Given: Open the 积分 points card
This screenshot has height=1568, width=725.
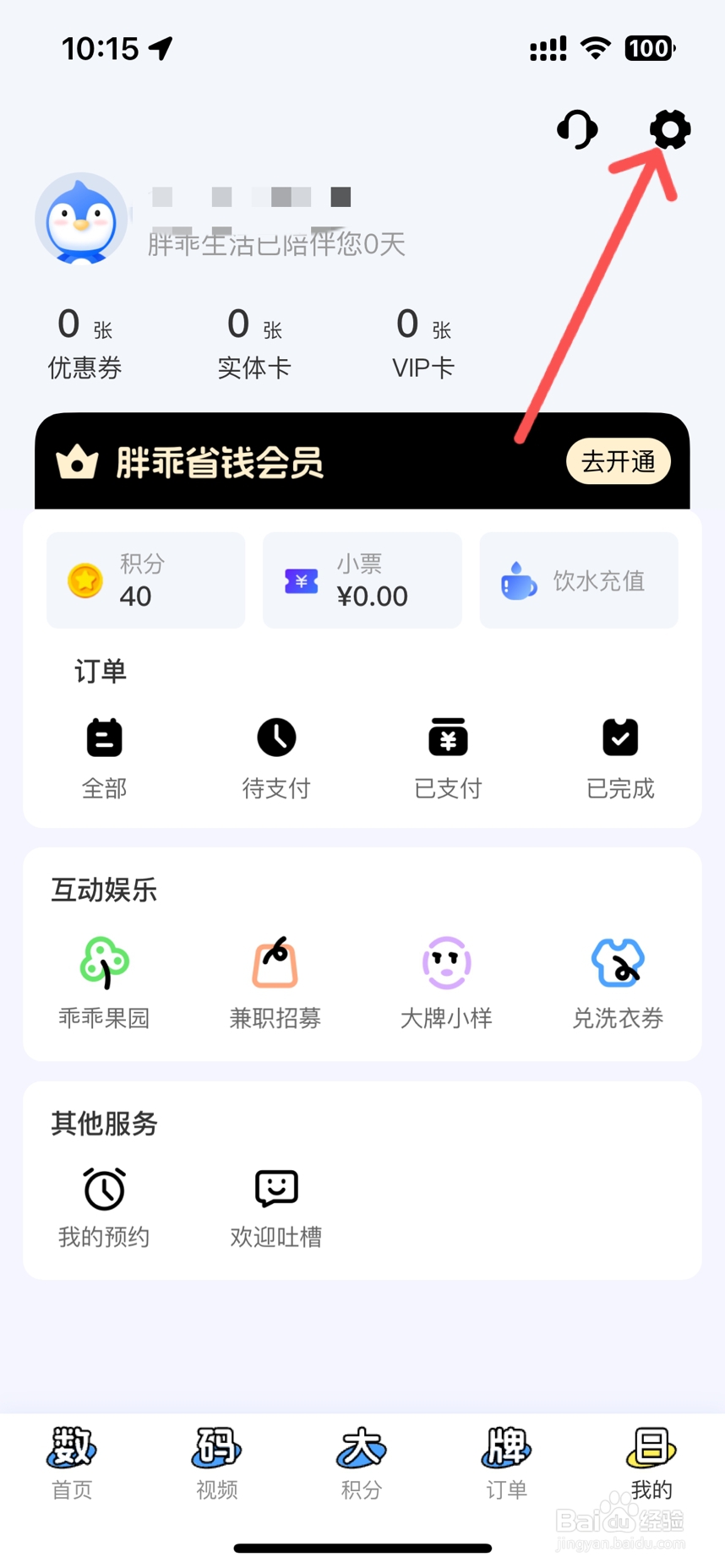Looking at the screenshot, I should click(x=145, y=580).
